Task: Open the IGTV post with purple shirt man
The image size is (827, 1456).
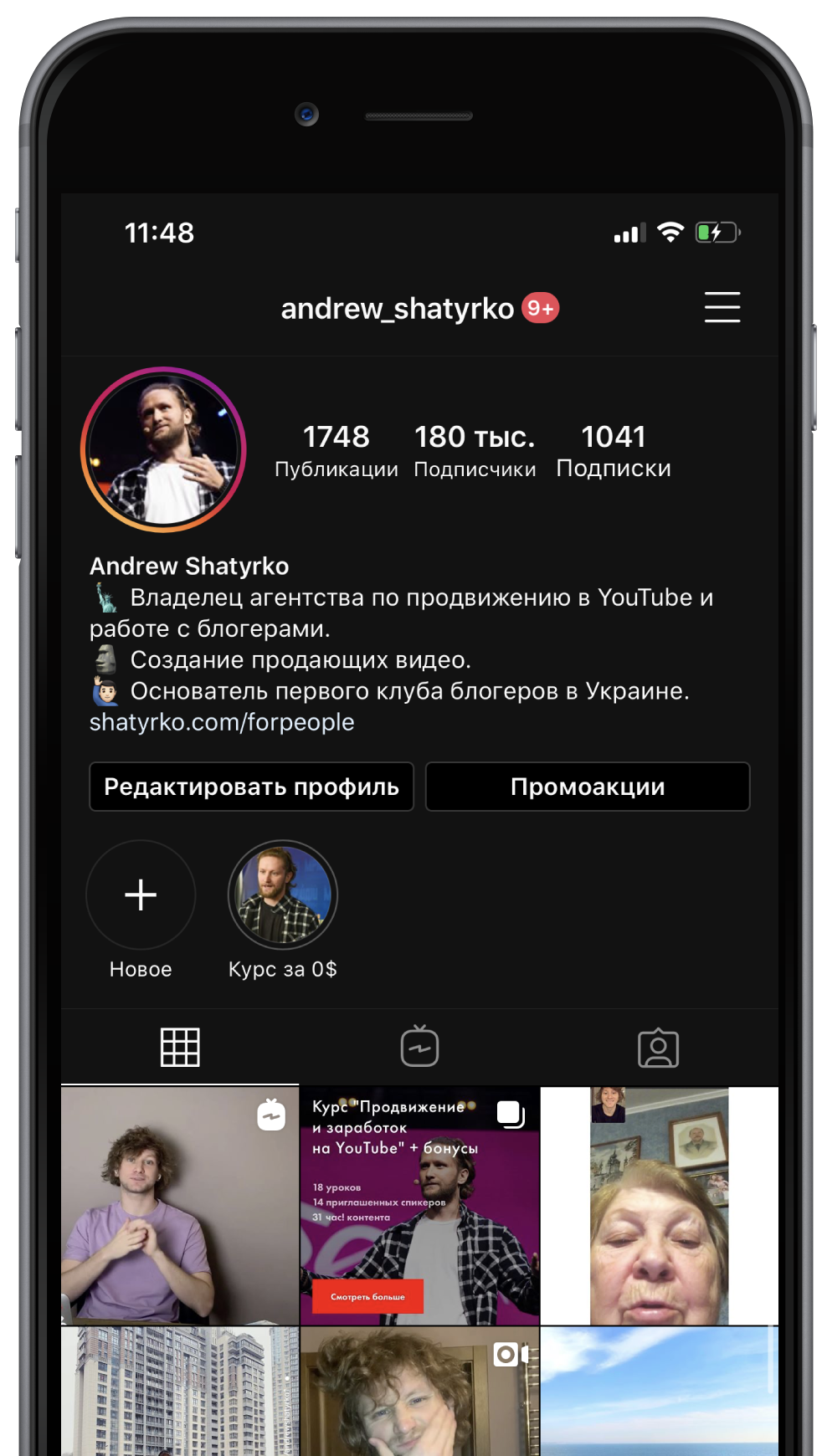Action: 180,1206
